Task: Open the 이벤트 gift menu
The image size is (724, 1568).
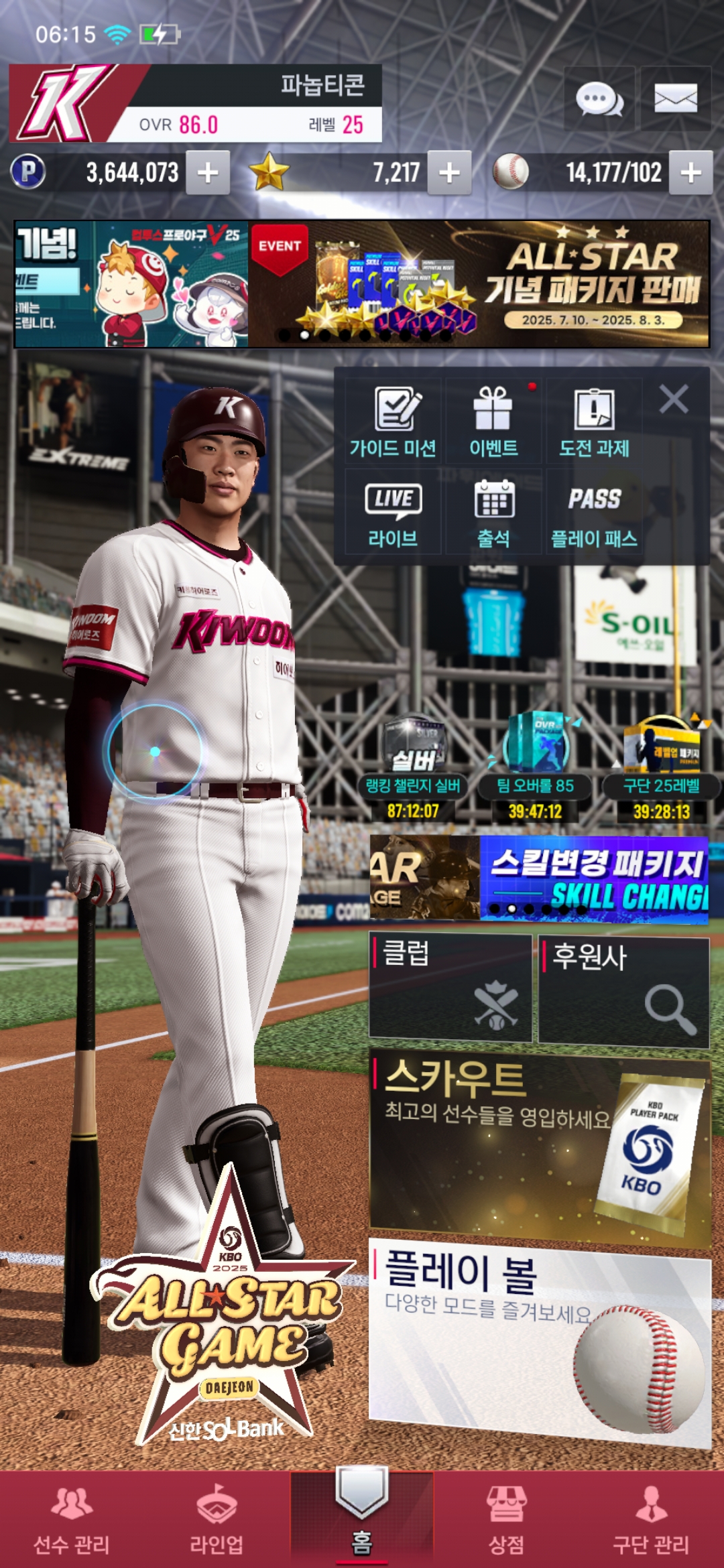Action: pyautogui.click(x=493, y=421)
